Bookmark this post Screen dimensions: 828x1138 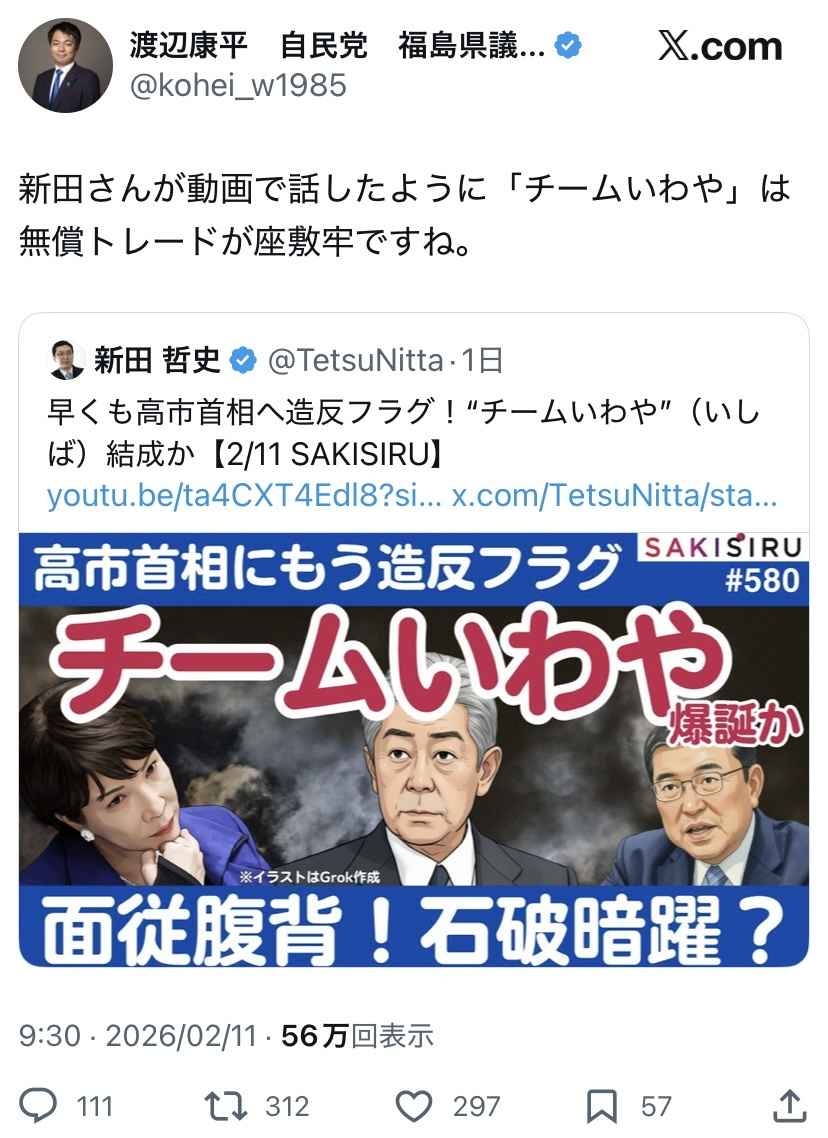click(601, 1105)
